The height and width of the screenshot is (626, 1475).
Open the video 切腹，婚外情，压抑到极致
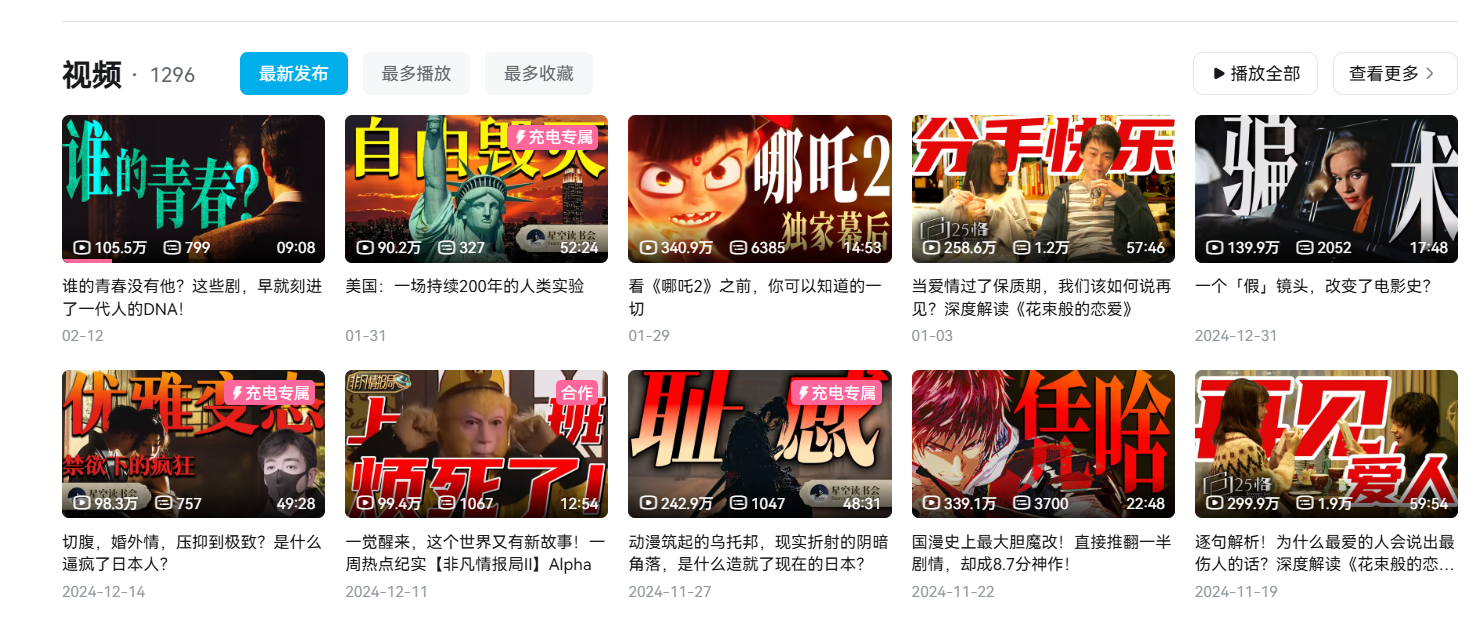(193, 444)
